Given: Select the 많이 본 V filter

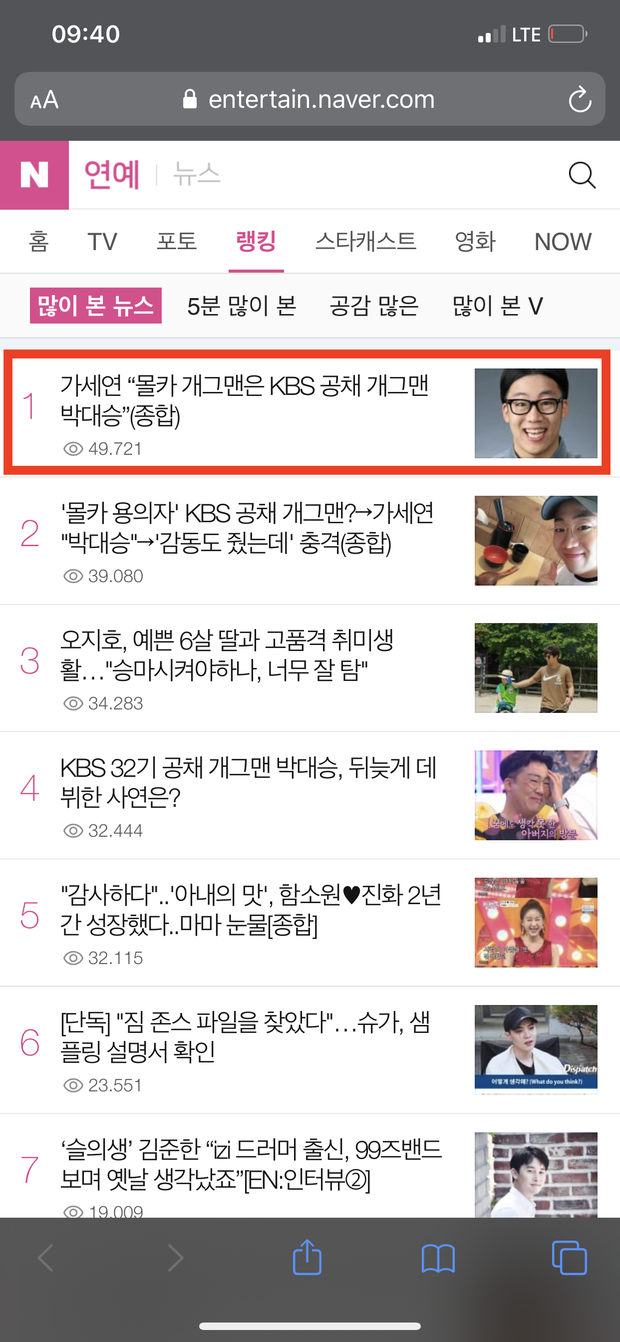Looking at the screenshot, I should [x=497, y=306].
